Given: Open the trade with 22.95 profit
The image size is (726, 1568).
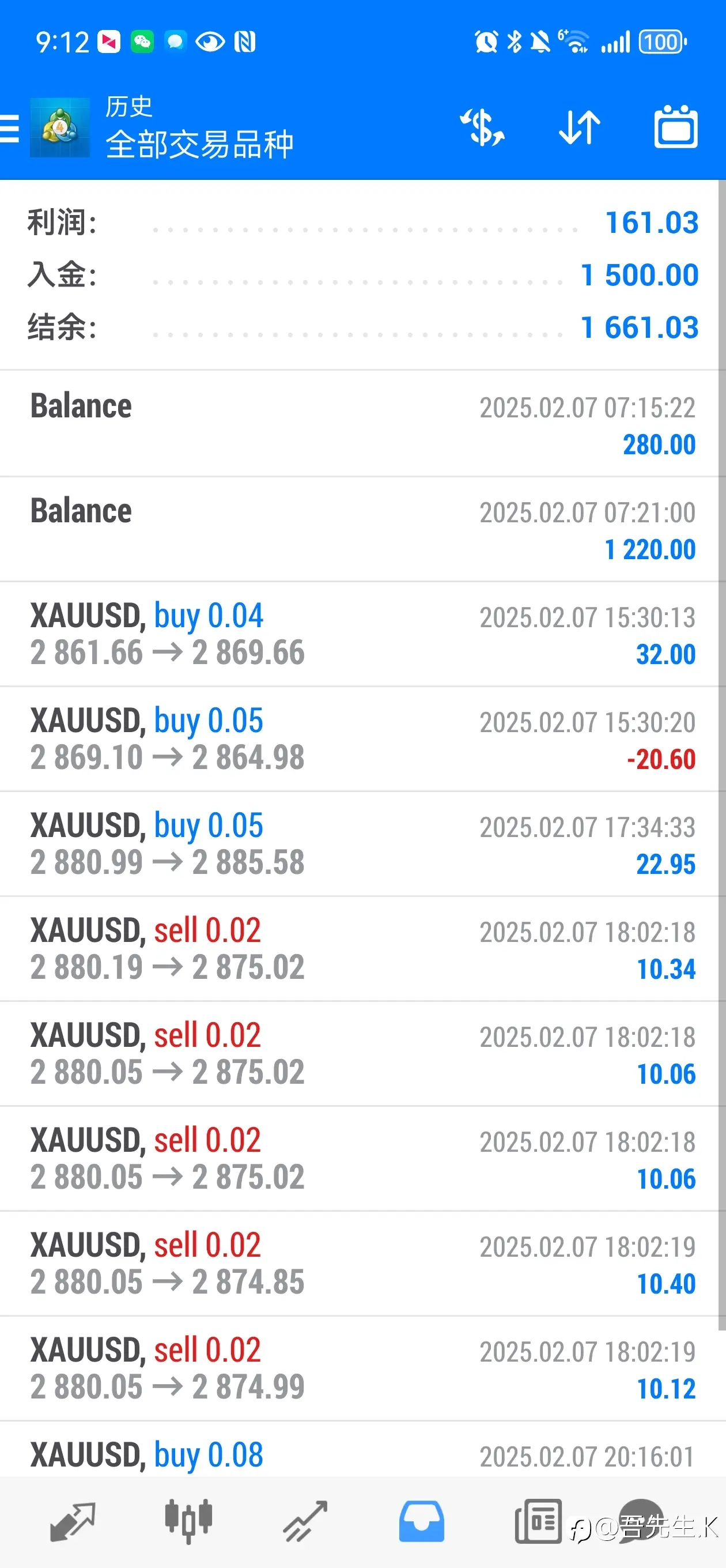Looking at the screenshot, I should point(362,843).
